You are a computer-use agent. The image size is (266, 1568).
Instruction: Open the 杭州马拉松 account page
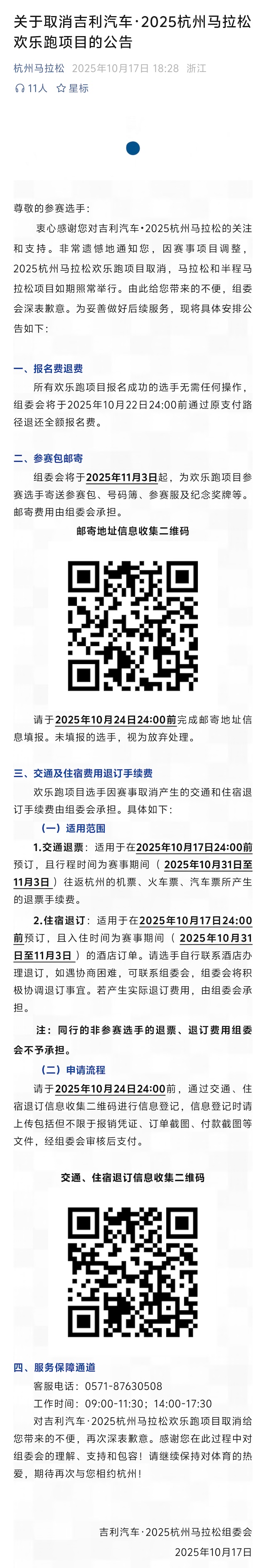click(39, 68)
